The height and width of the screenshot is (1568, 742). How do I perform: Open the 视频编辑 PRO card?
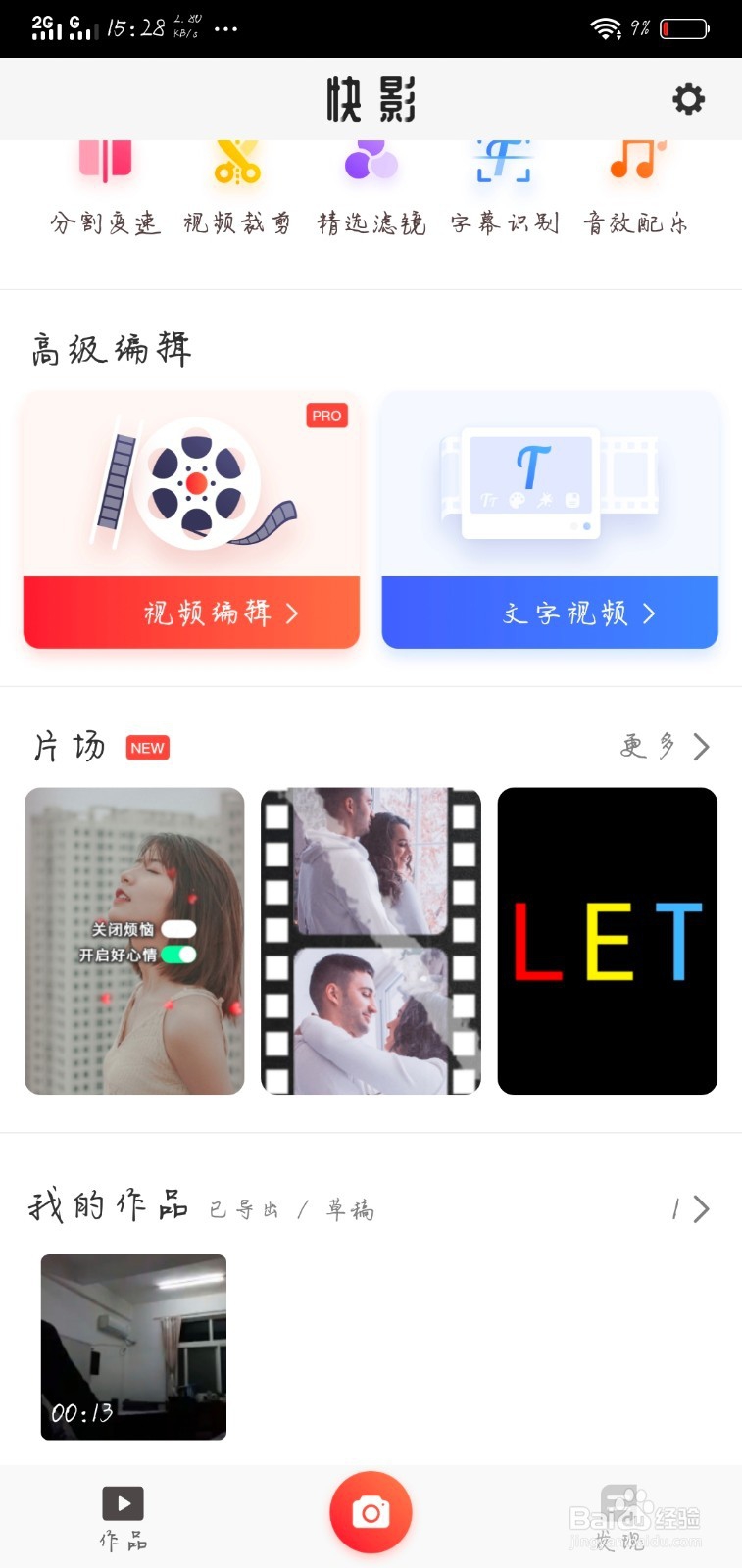[x=191, y=519]
